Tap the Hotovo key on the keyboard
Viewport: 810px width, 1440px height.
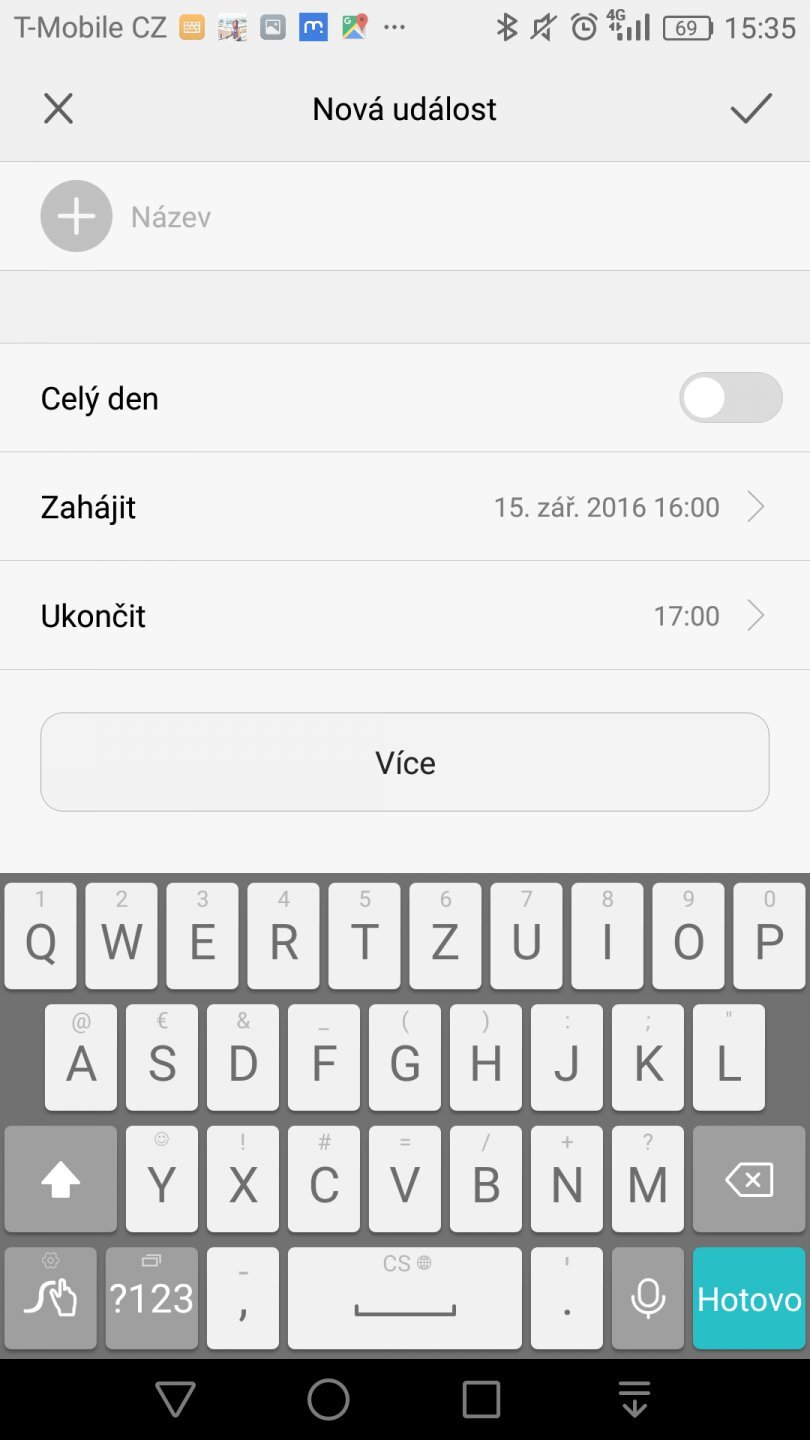(748, 1297)
